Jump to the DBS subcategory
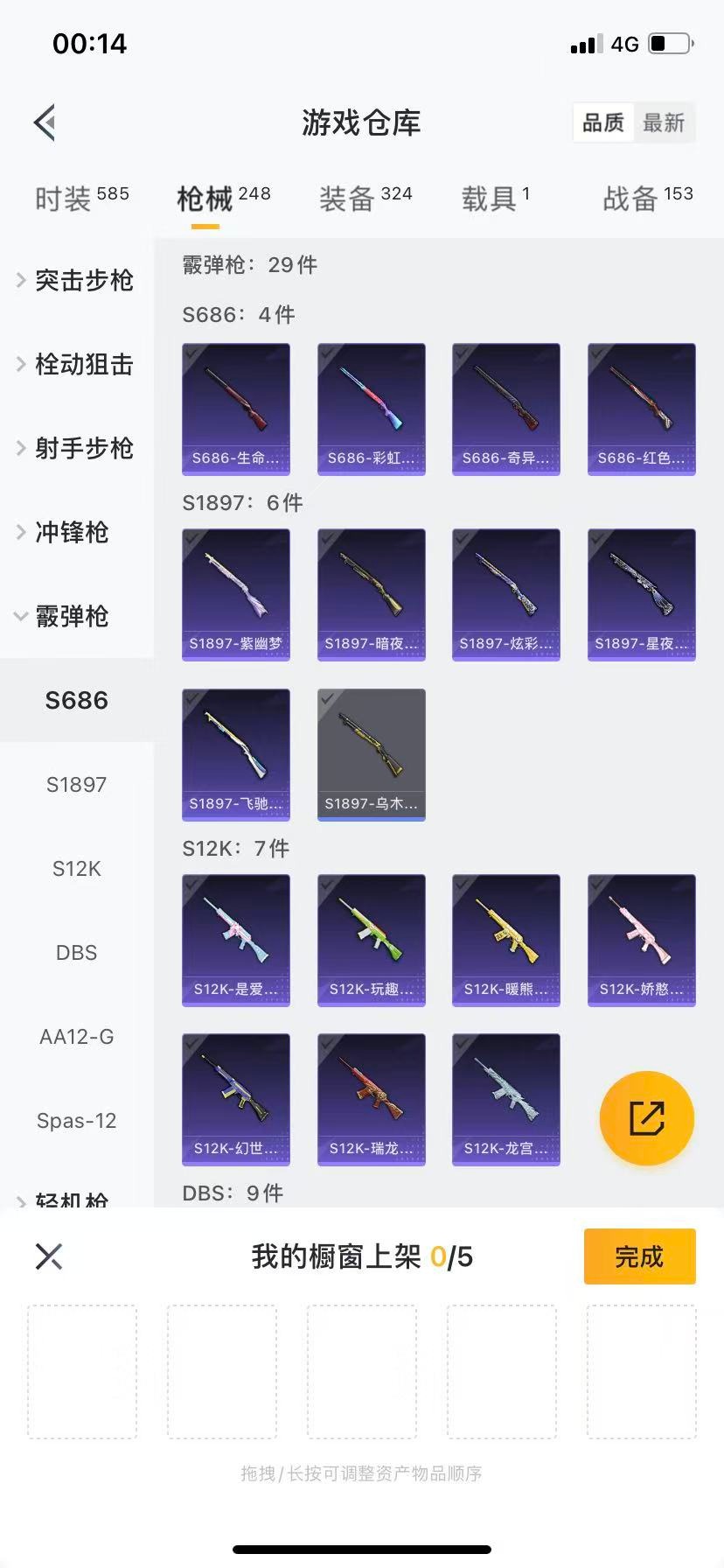724x1568 pixels. tap(76, 952)
